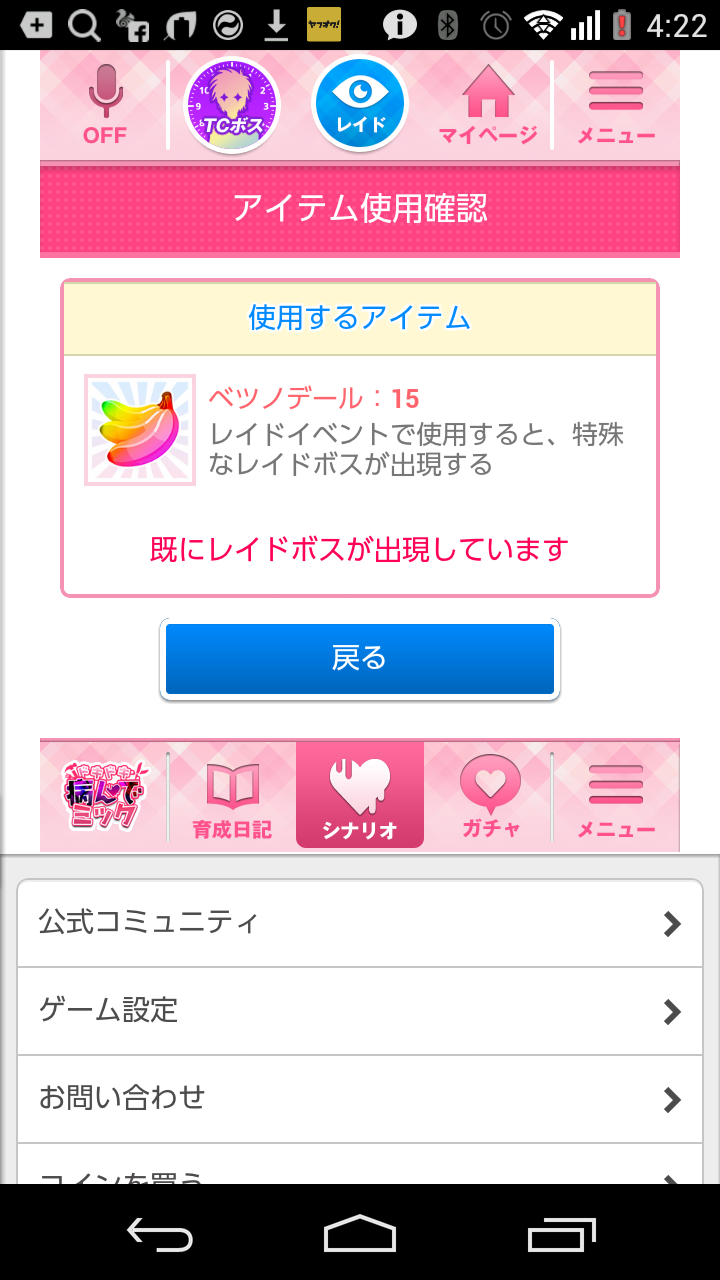The height and width of the screenshot is (1280, 720).
Task: Switch to the 育成日記 tab
Action: click(232, 797)
